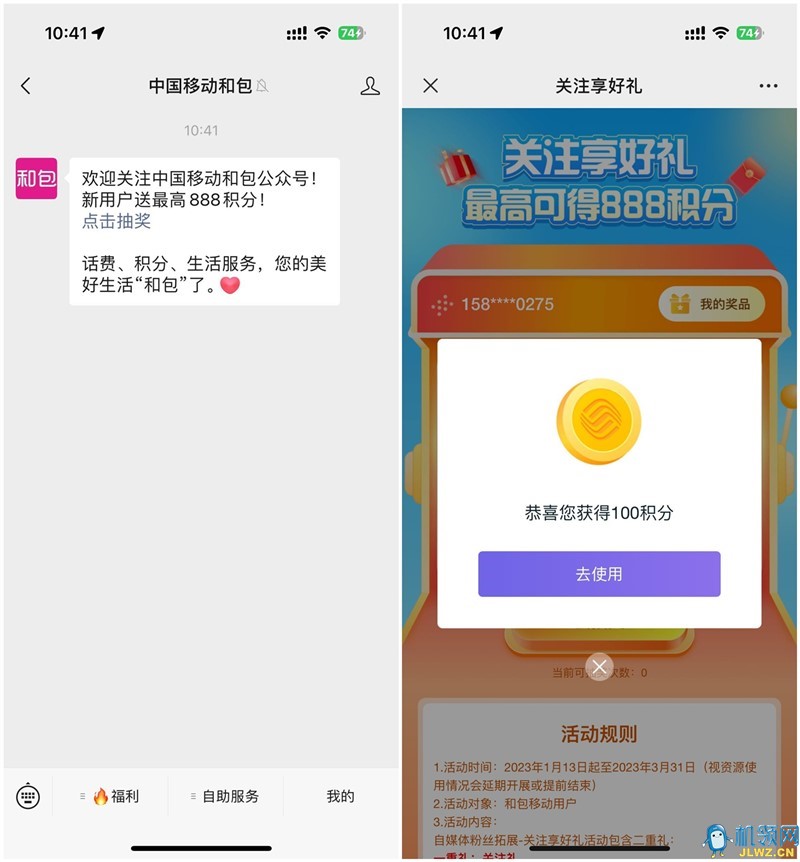Image resolution: width=800 pixels, height=862 pixels.
Task: Open the three-dot menu on 关注享好礼
Action: click(768, 86)
